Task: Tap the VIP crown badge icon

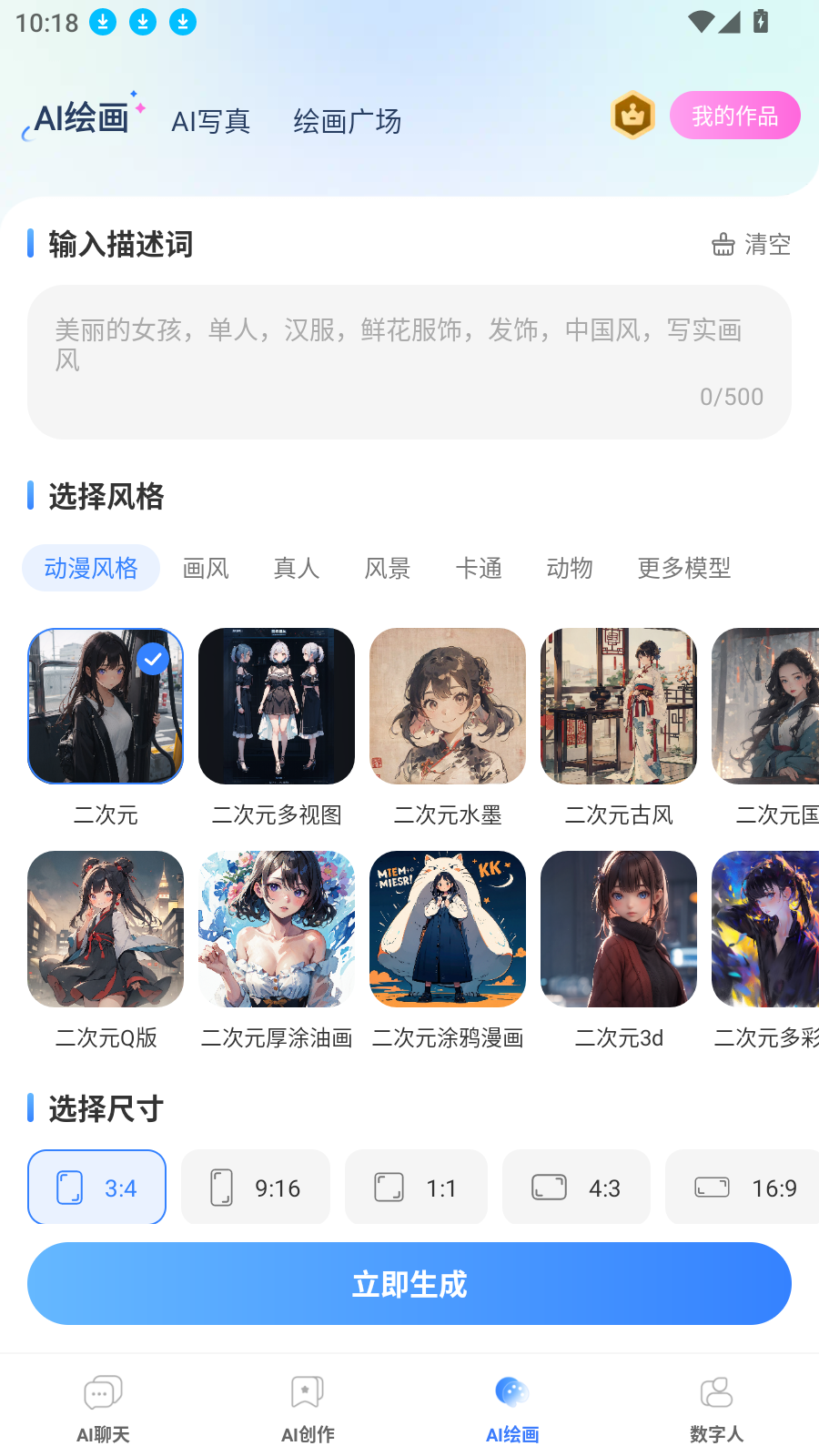Action: (x=632, y=116)
